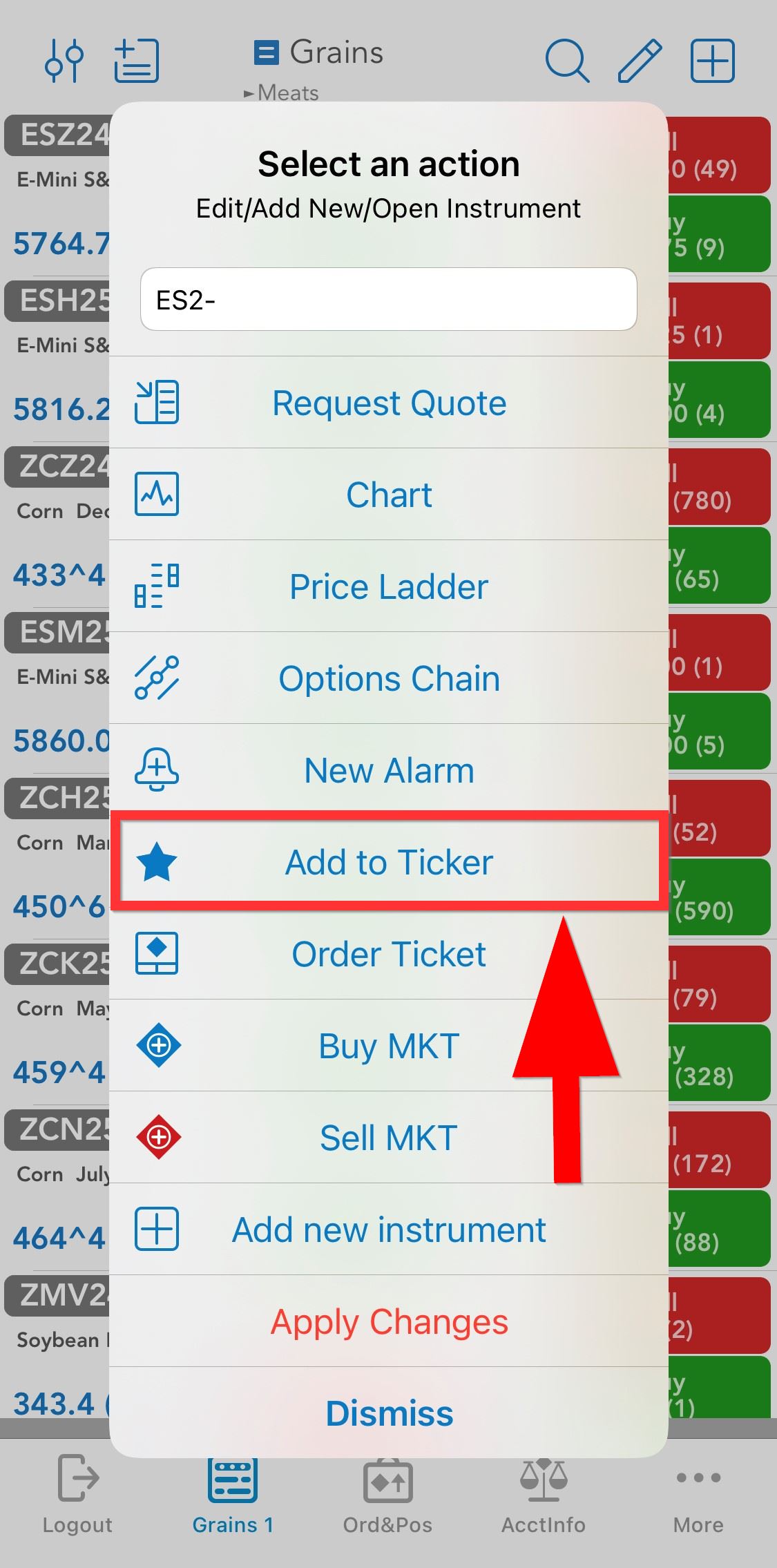Viewport: 777px width, 1568px height.
Task: Select Add new instrument
Action: pyautogui.click(x=388, y=1230)
